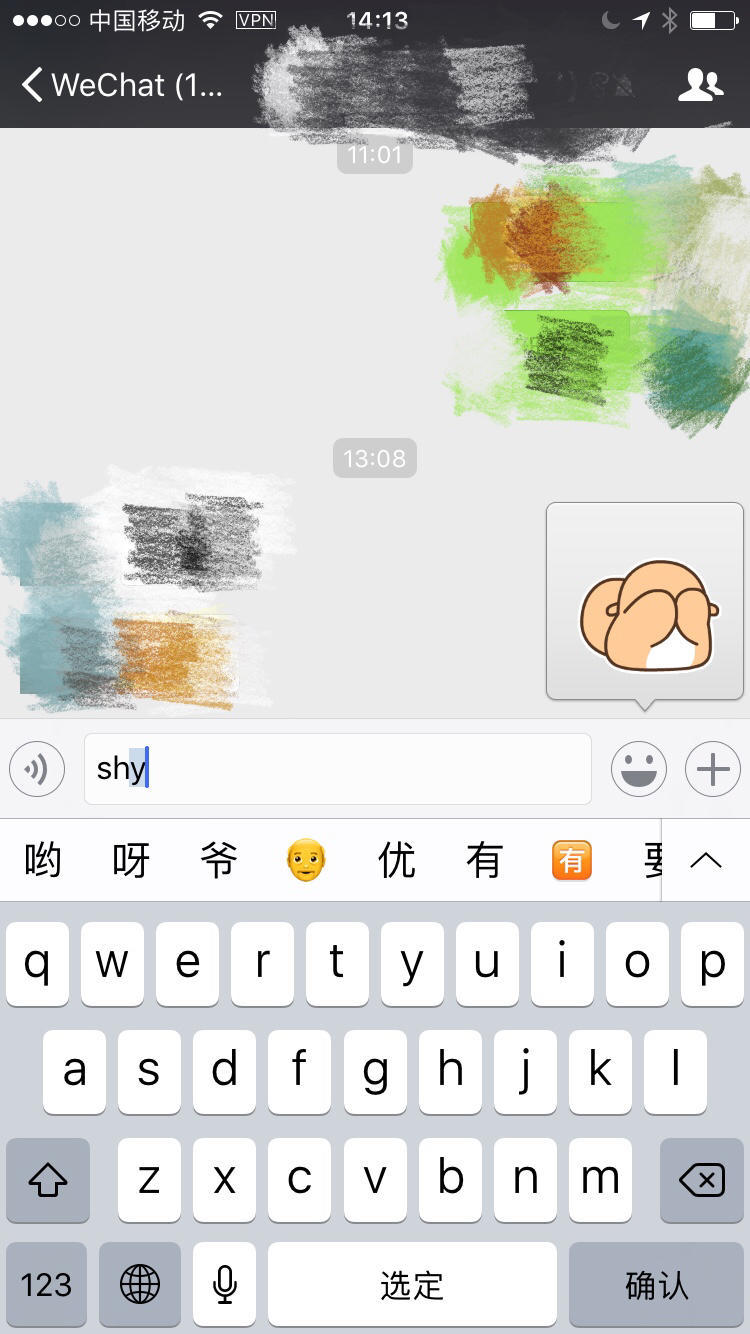The width and height of the screenshot is (750, 1334).
Task: Select the candidate 呀
Action: (131, 860)
